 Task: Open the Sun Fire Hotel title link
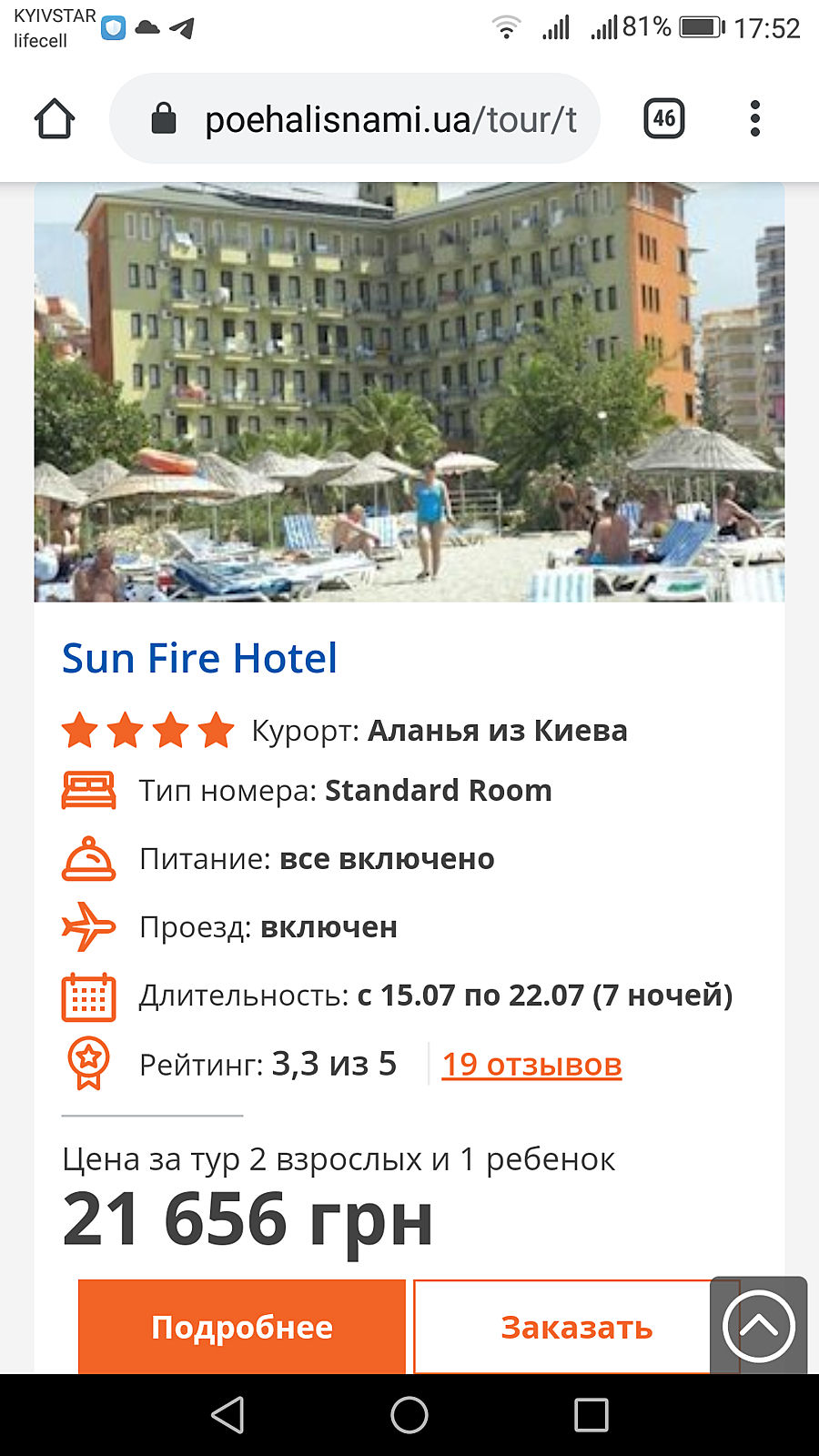199,658
